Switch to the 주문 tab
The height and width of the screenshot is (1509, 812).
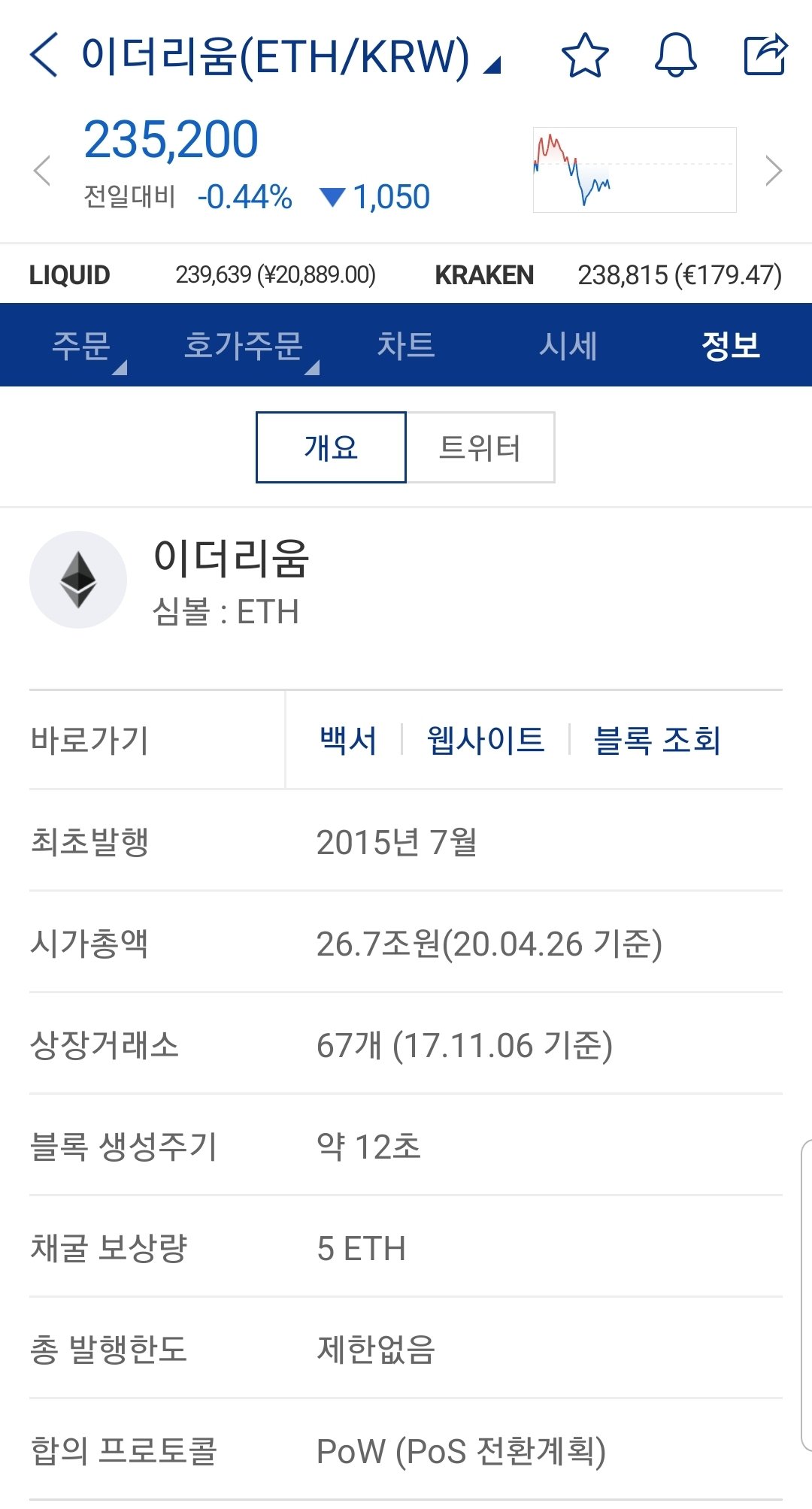point(81,346)
